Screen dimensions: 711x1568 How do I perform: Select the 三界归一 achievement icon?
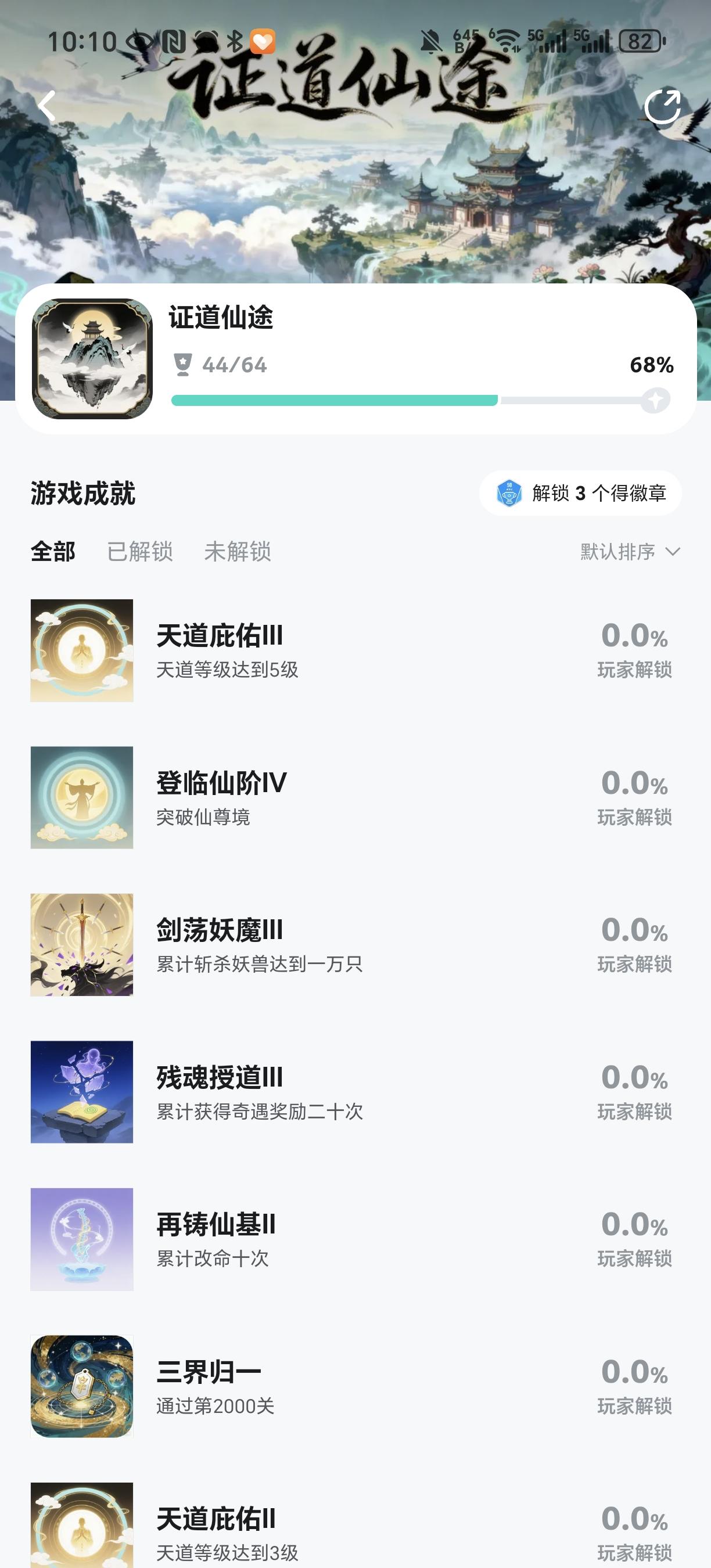pos(82,1387)
